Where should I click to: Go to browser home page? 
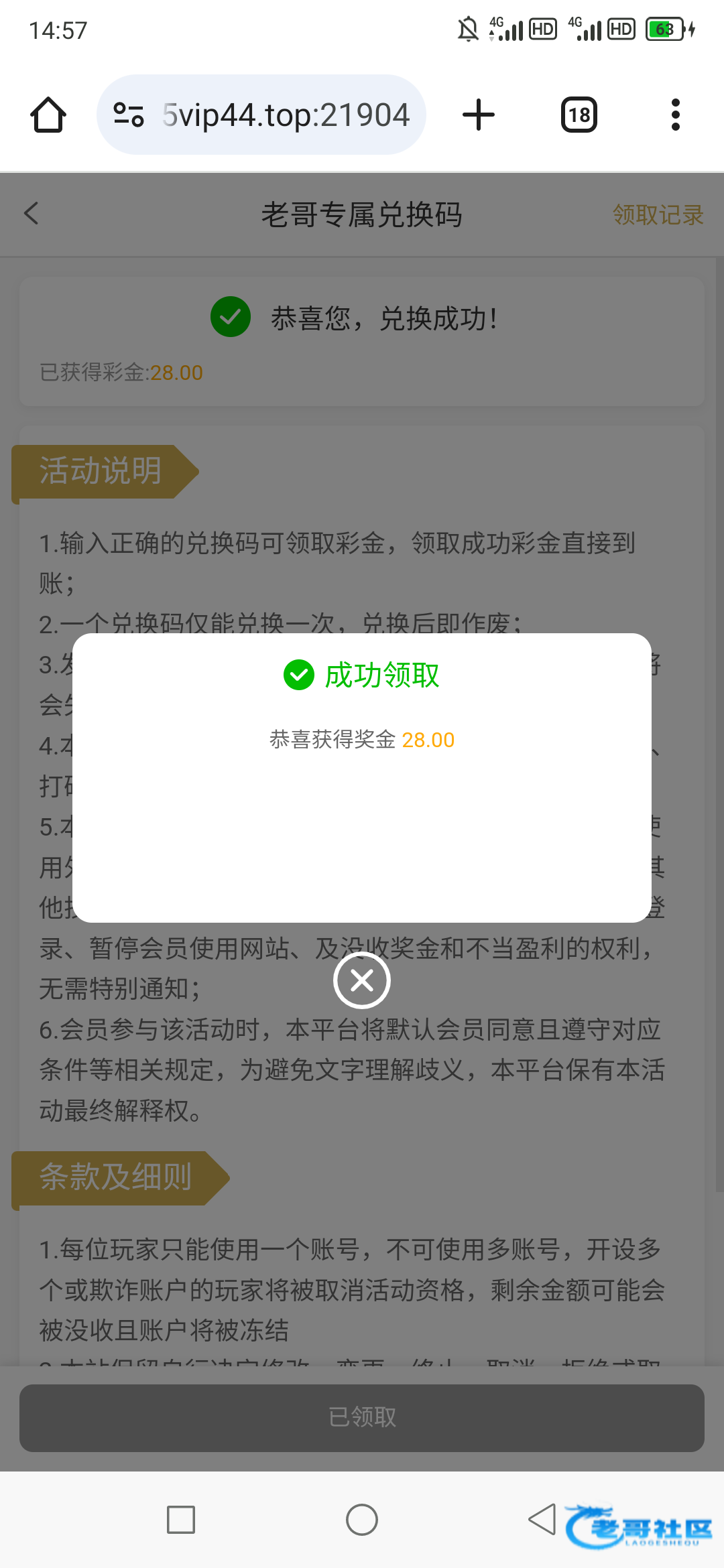coord(48,115)
